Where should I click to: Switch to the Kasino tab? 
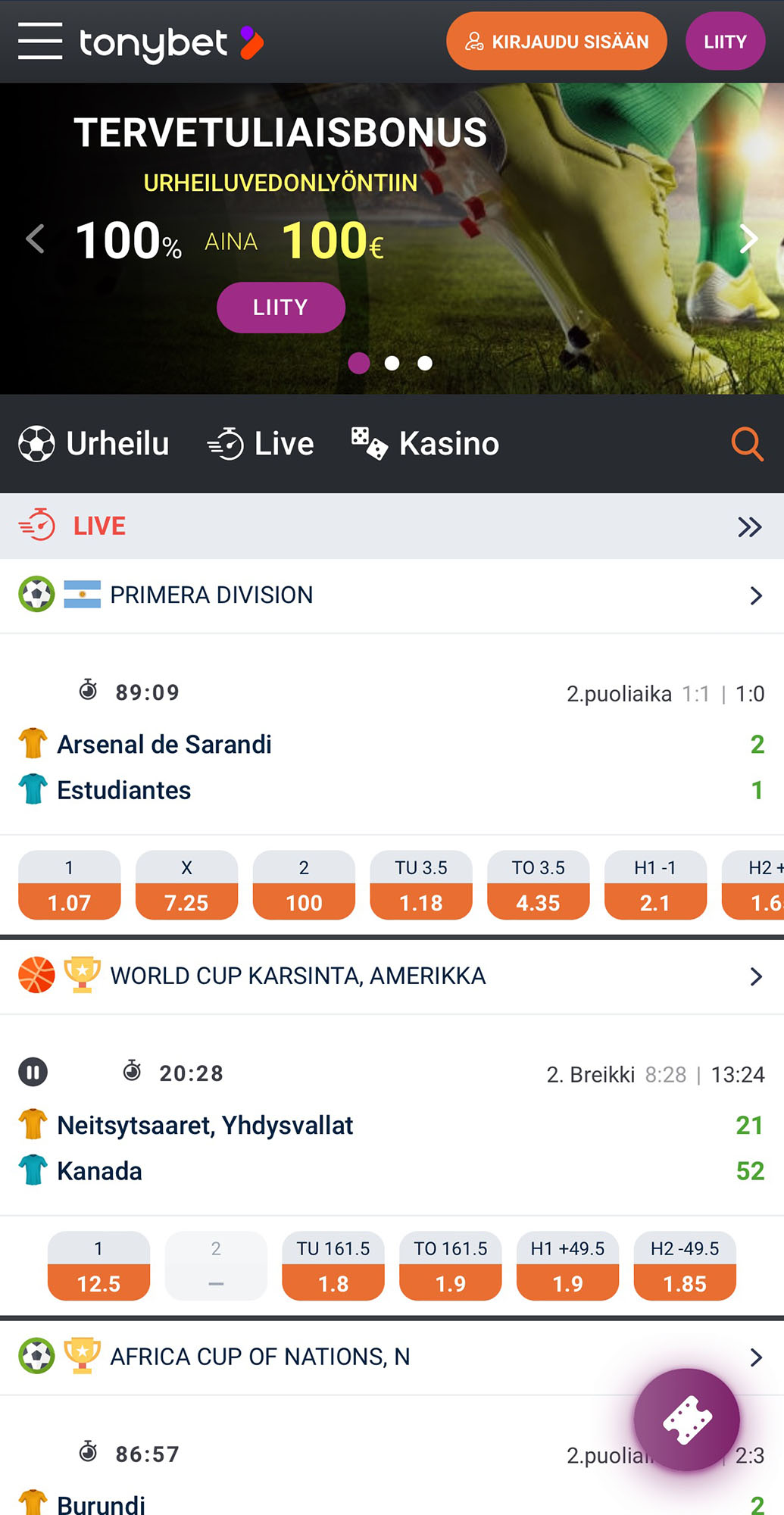coord(426,444)
